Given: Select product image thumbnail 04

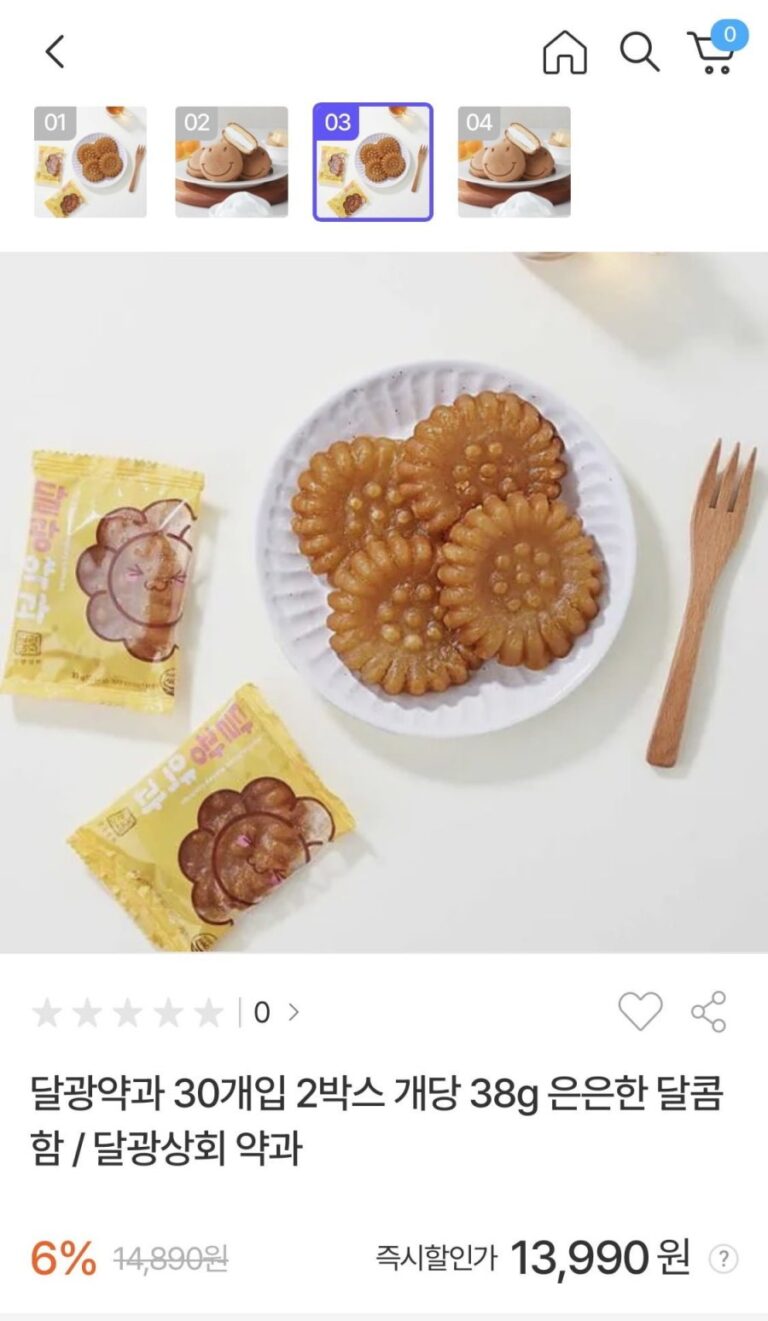Looking at the screenshot, I should tap(514, 162).
